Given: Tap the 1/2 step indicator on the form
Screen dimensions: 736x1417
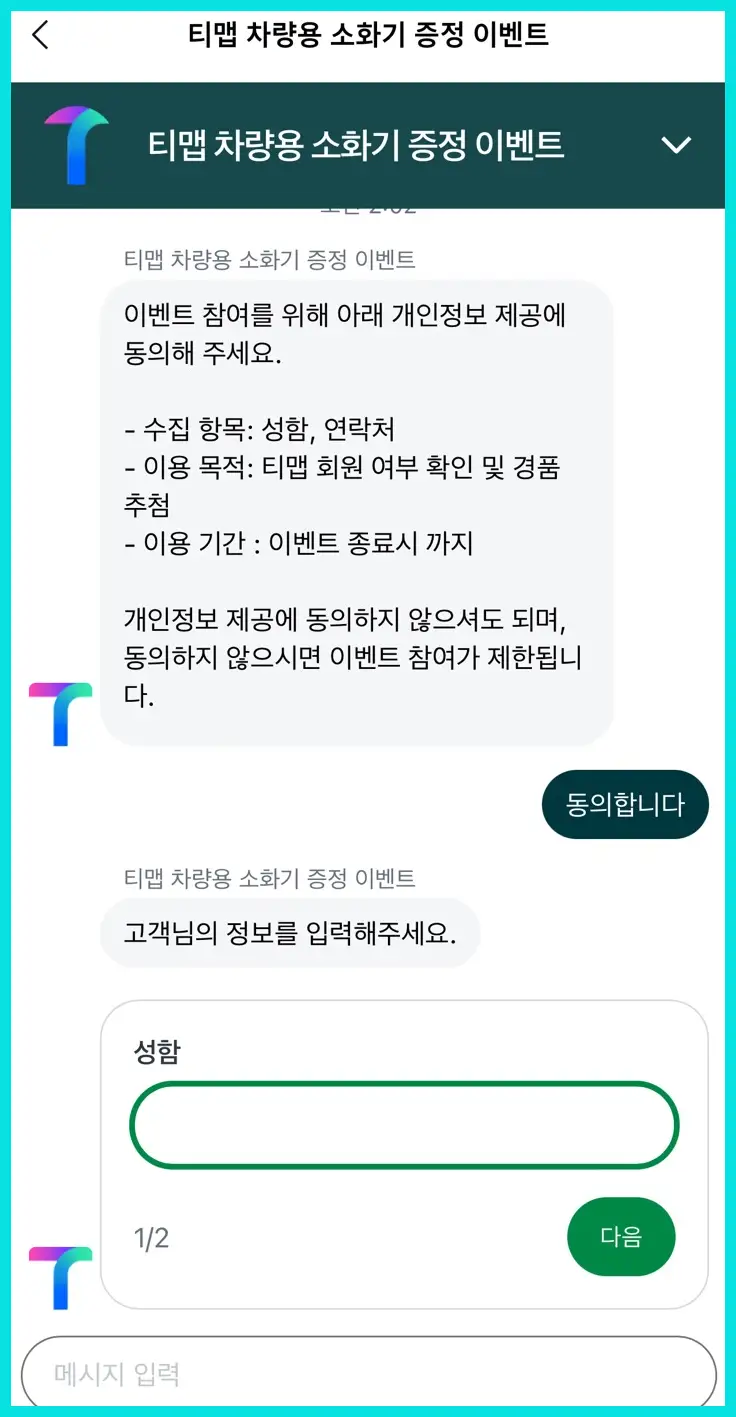Looking at the screenshot, I should 151,1237.
